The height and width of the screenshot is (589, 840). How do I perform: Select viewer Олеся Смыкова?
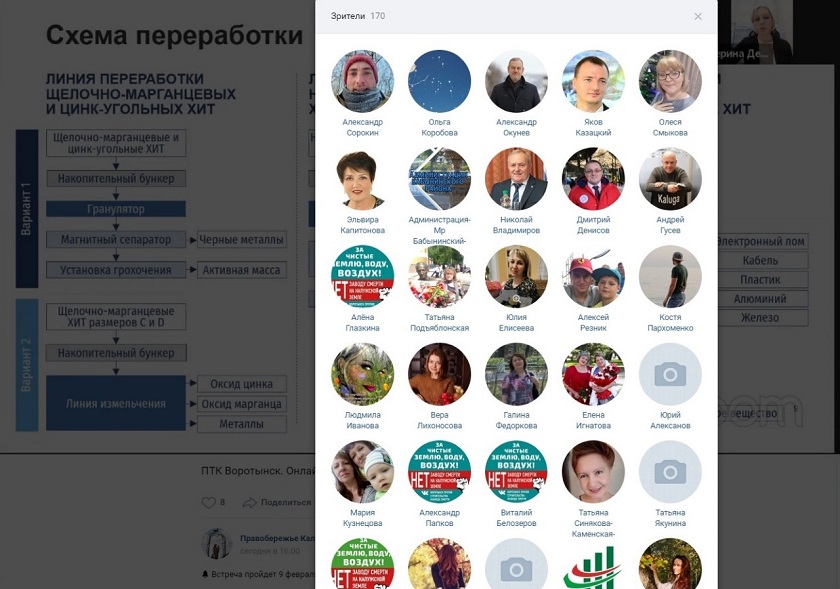coord(670,81)
